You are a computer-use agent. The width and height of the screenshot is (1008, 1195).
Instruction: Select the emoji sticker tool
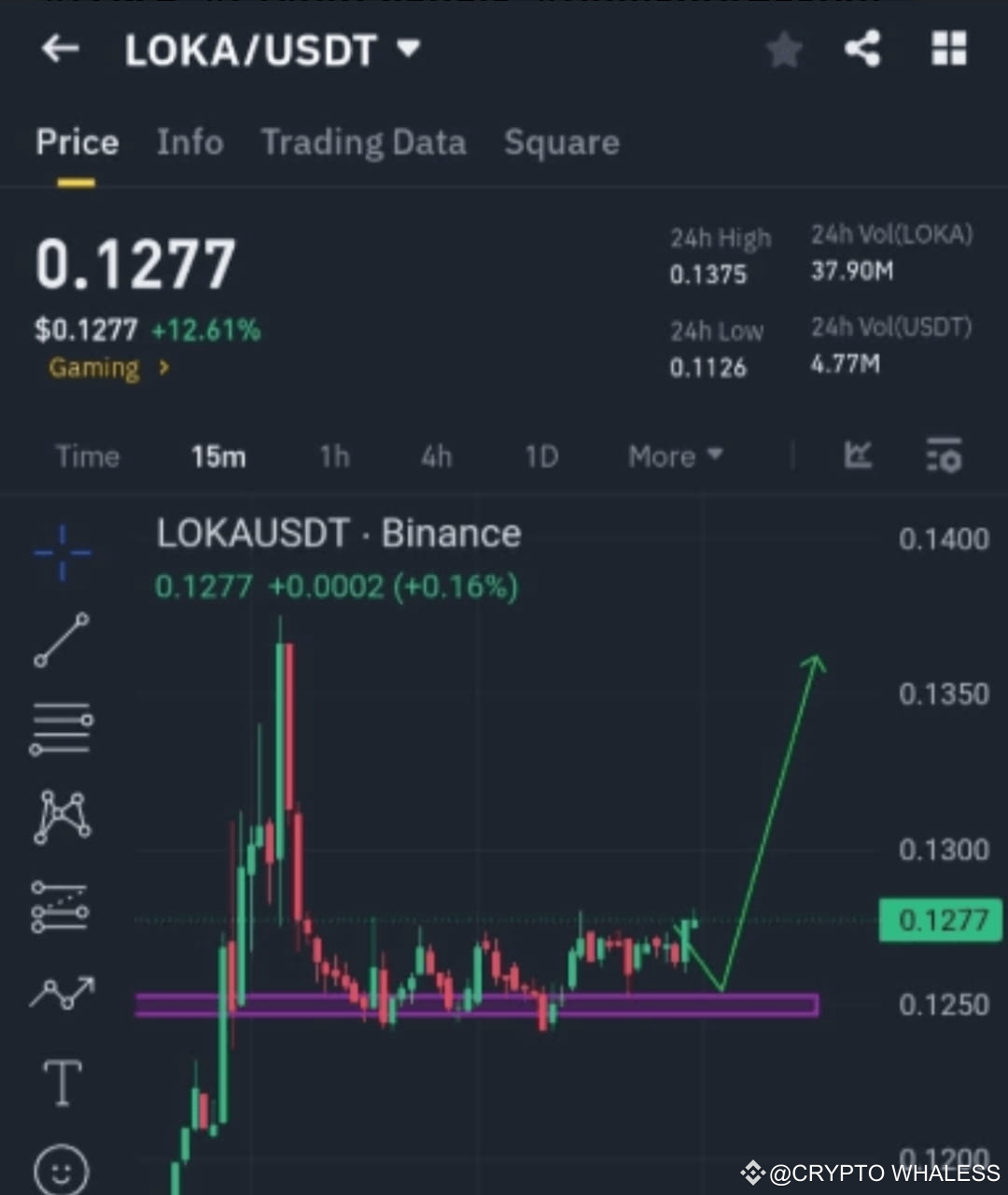62,1167
